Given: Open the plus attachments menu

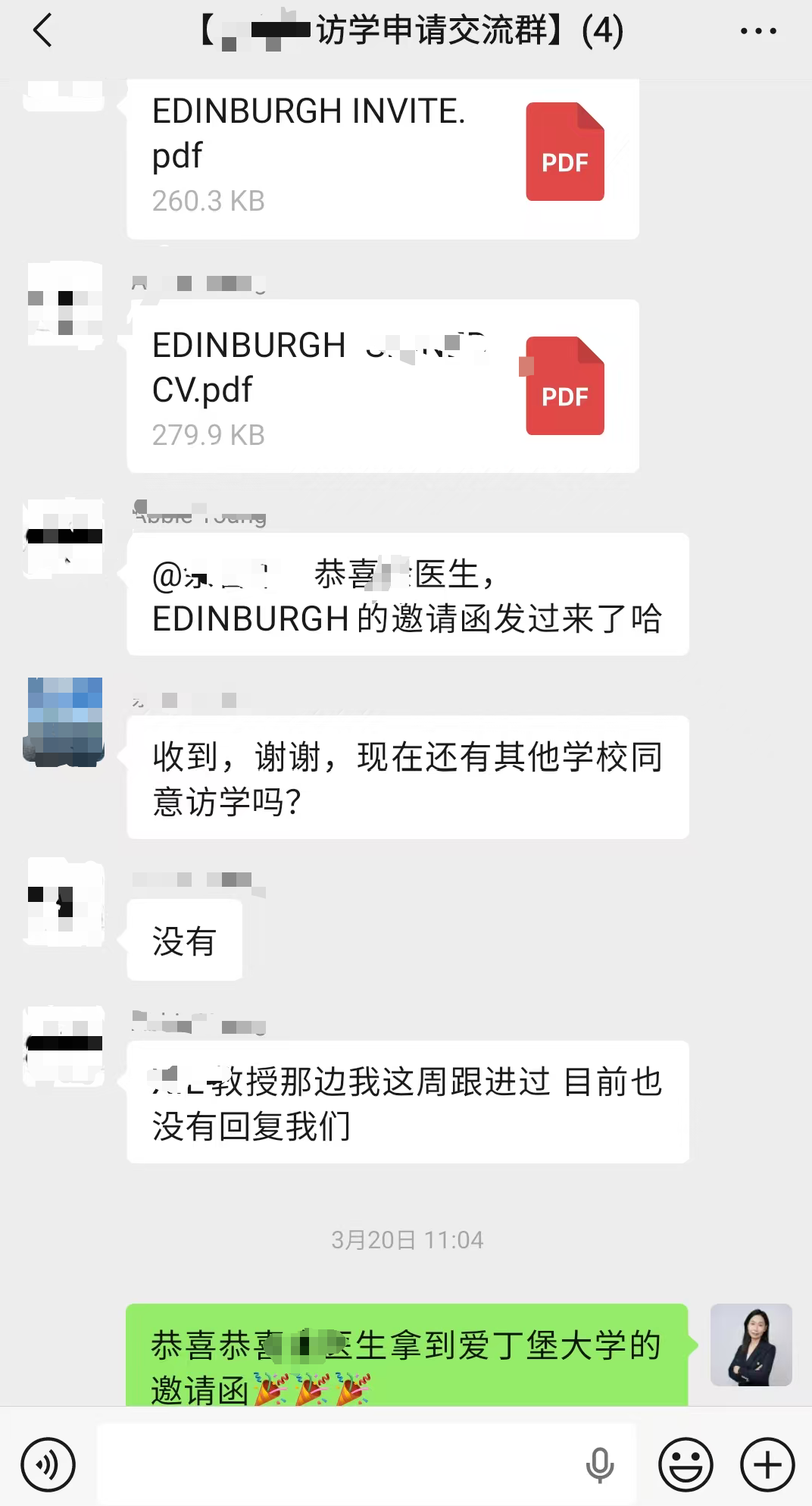Looking at the screenshot, I should [767, 1464].
